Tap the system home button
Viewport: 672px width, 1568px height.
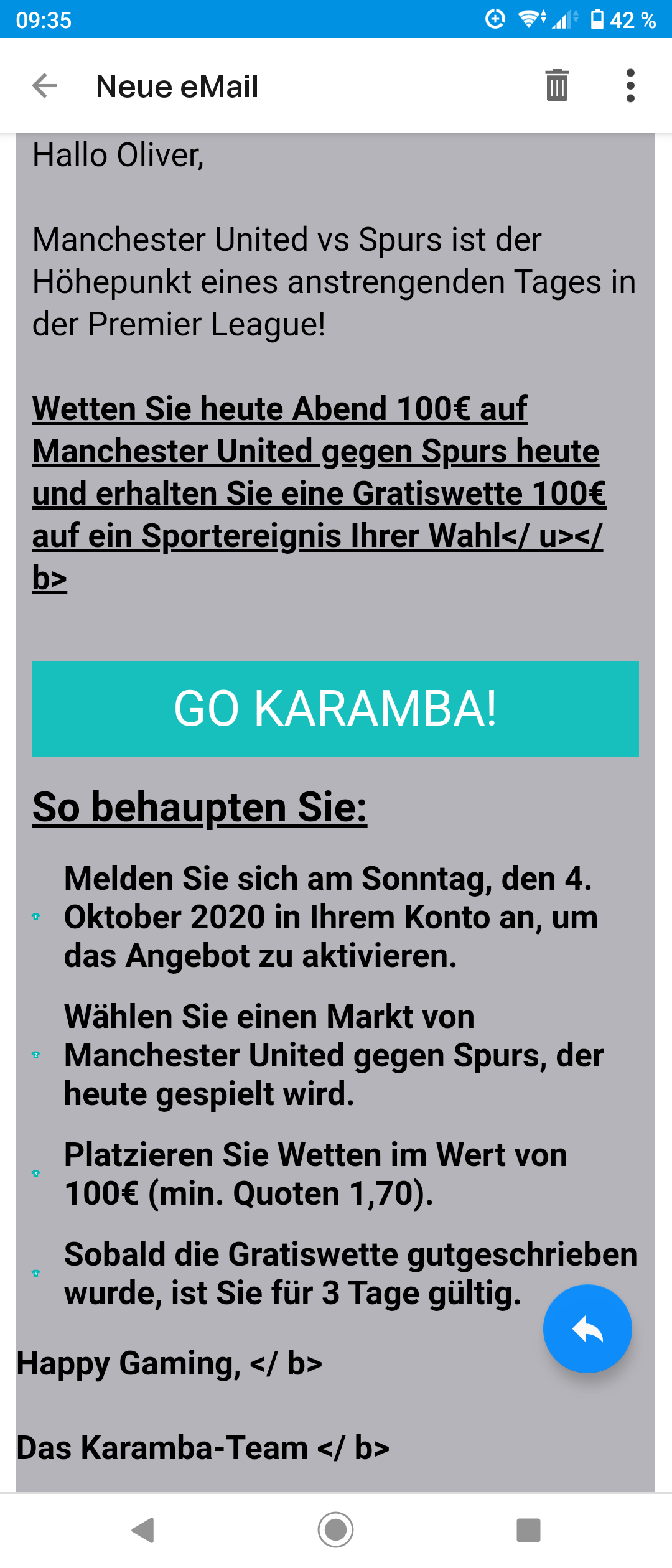tap(335, 1529)
